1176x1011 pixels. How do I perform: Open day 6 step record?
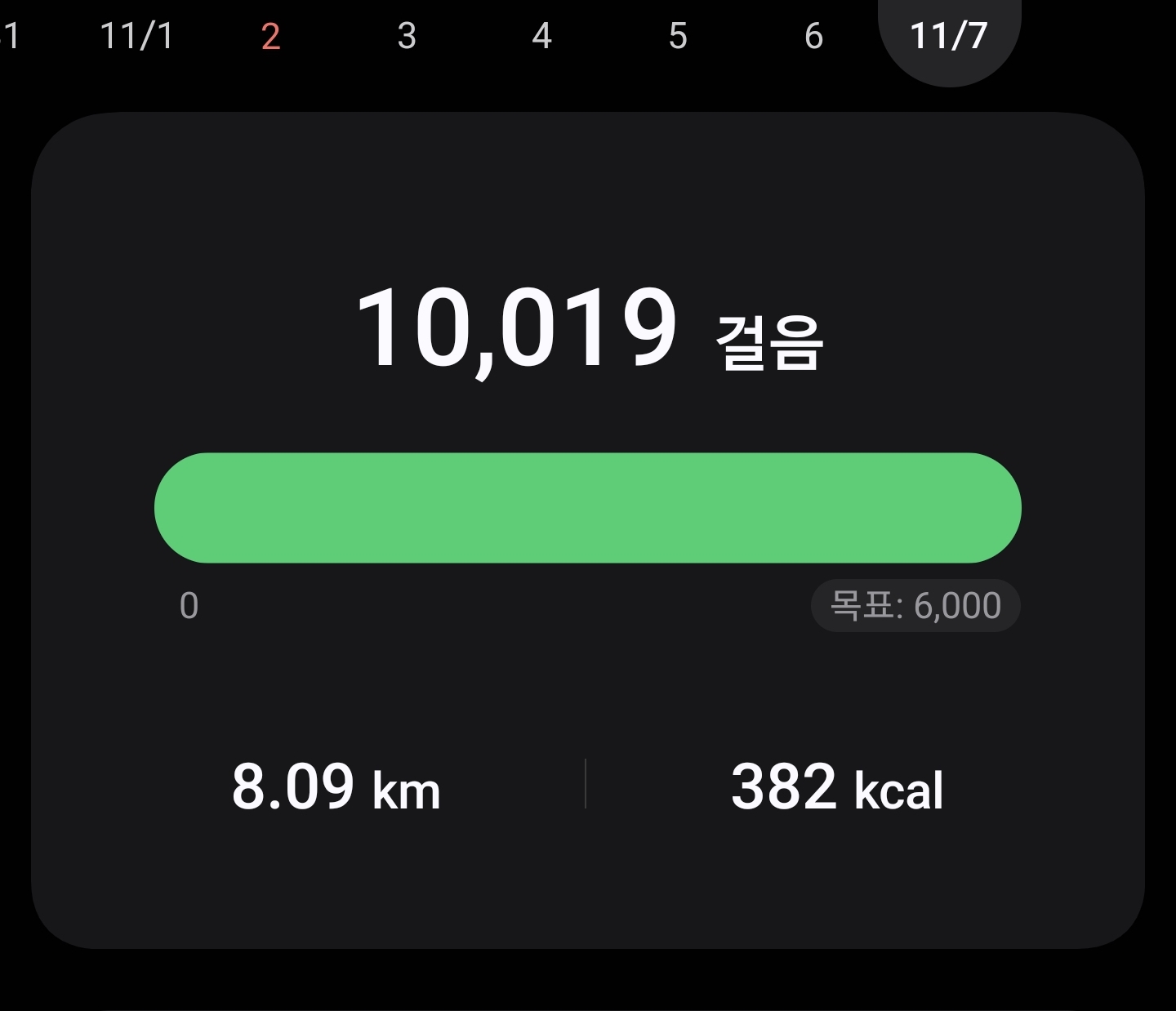point(813,36)
